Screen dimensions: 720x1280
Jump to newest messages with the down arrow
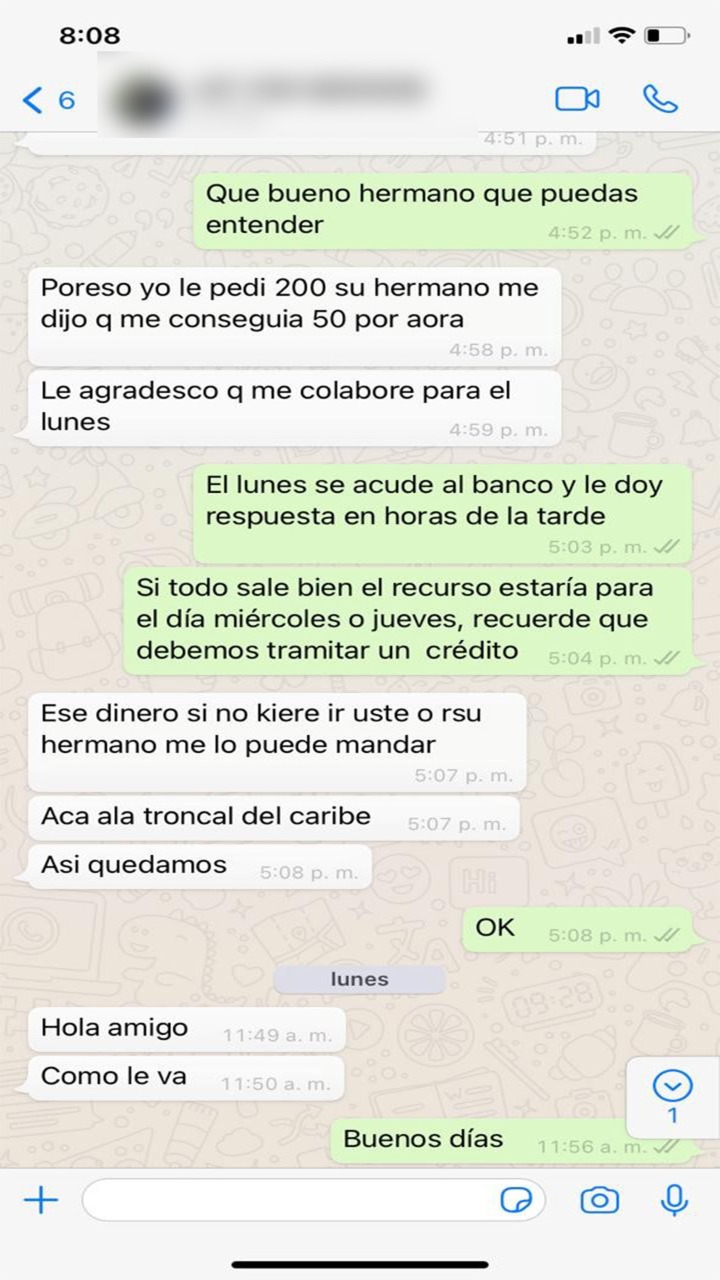(674, 1085)
